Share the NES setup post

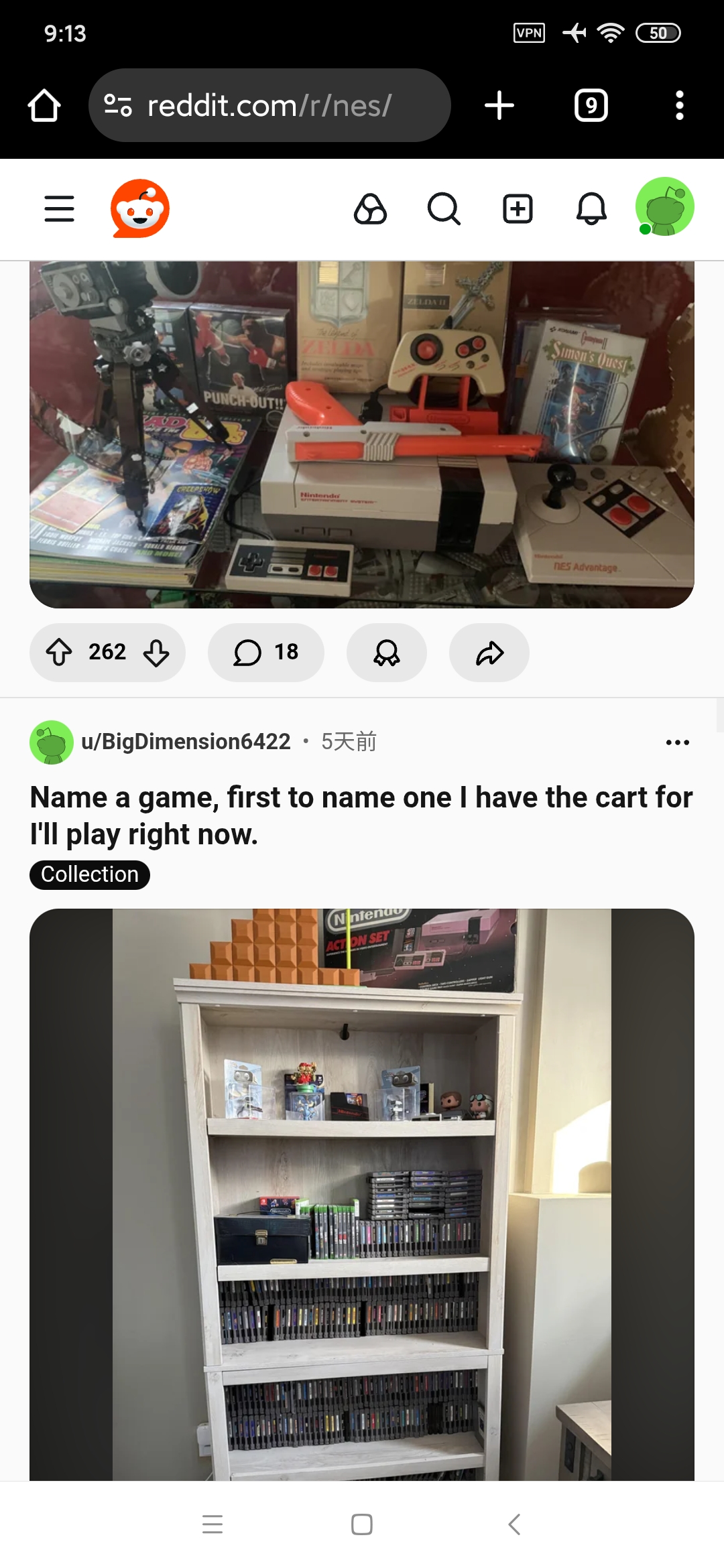(x=489, y=652)
